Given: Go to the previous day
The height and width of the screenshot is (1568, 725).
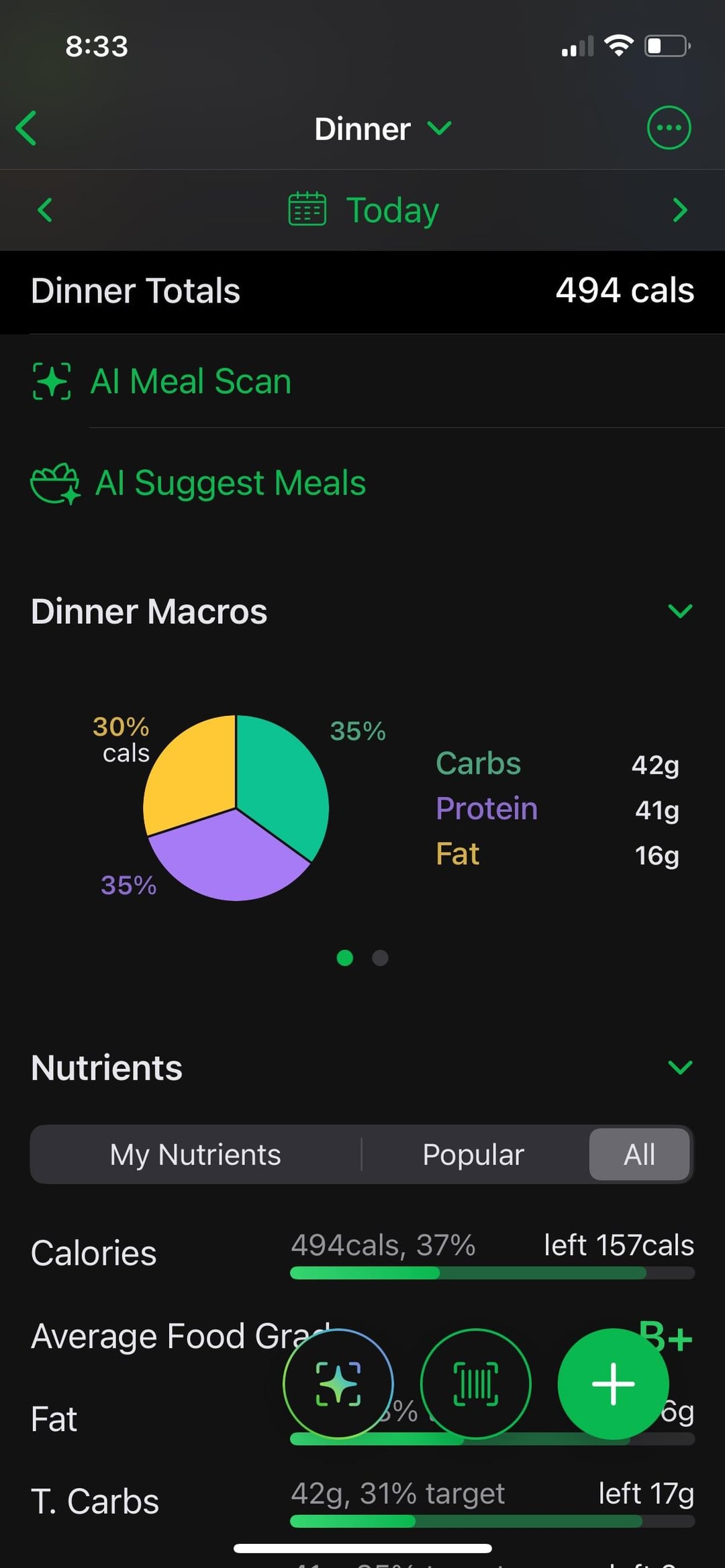Looking at the screenshot, I should pyautogui.click(x=45, y=210).
